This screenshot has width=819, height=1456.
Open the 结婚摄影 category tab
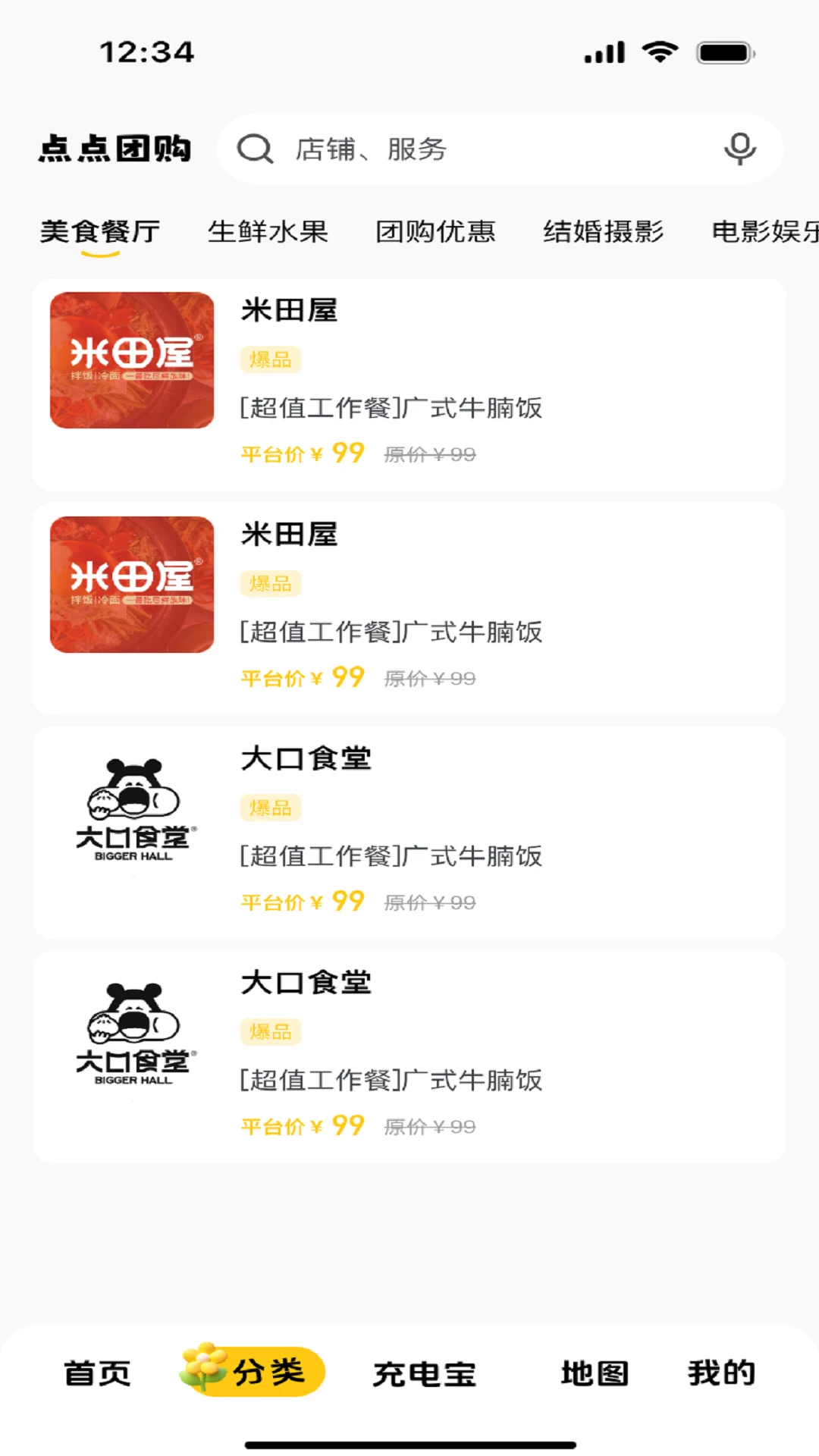604,232
